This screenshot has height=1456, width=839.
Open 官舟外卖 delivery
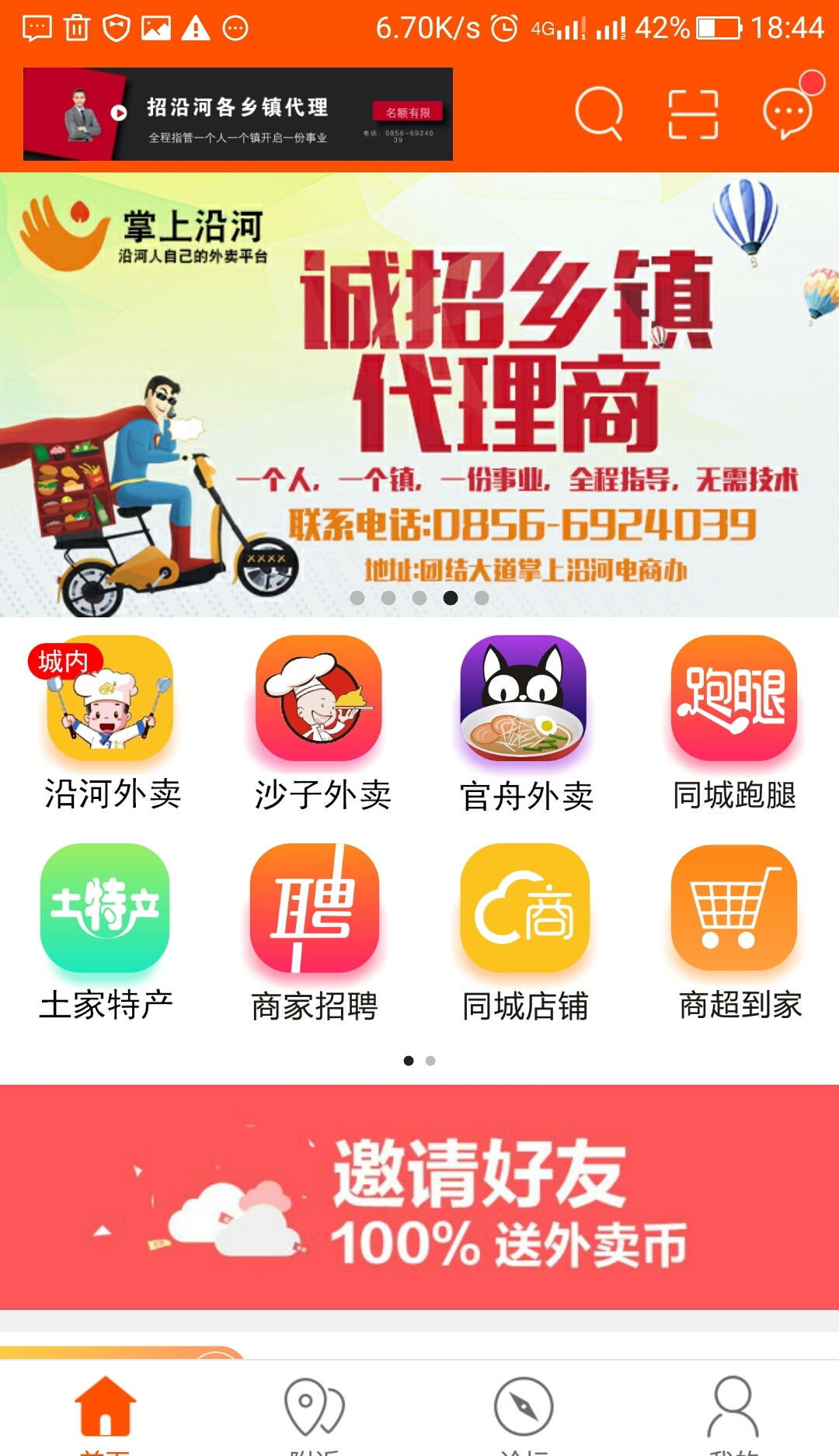click(524, 722)
